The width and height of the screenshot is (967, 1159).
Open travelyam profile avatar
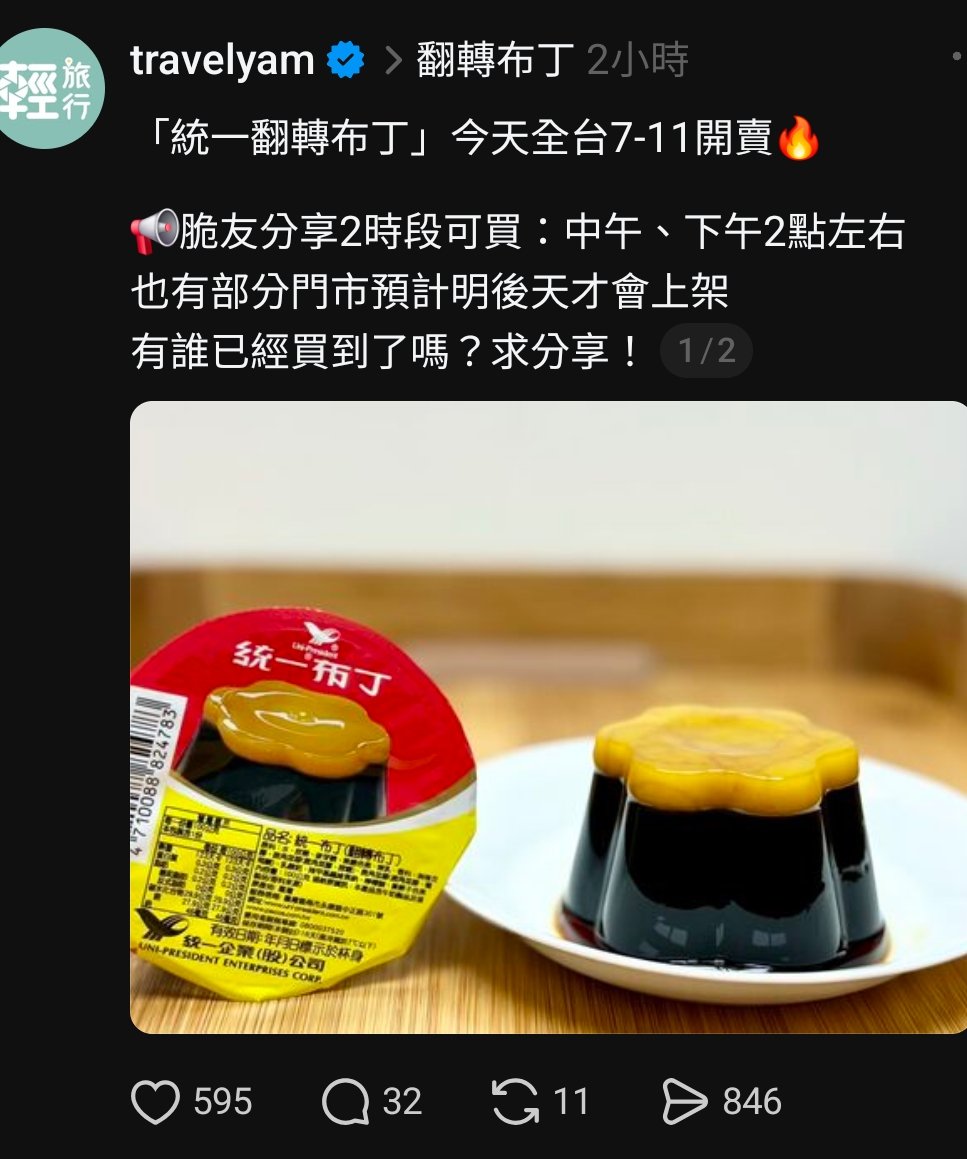50,88
